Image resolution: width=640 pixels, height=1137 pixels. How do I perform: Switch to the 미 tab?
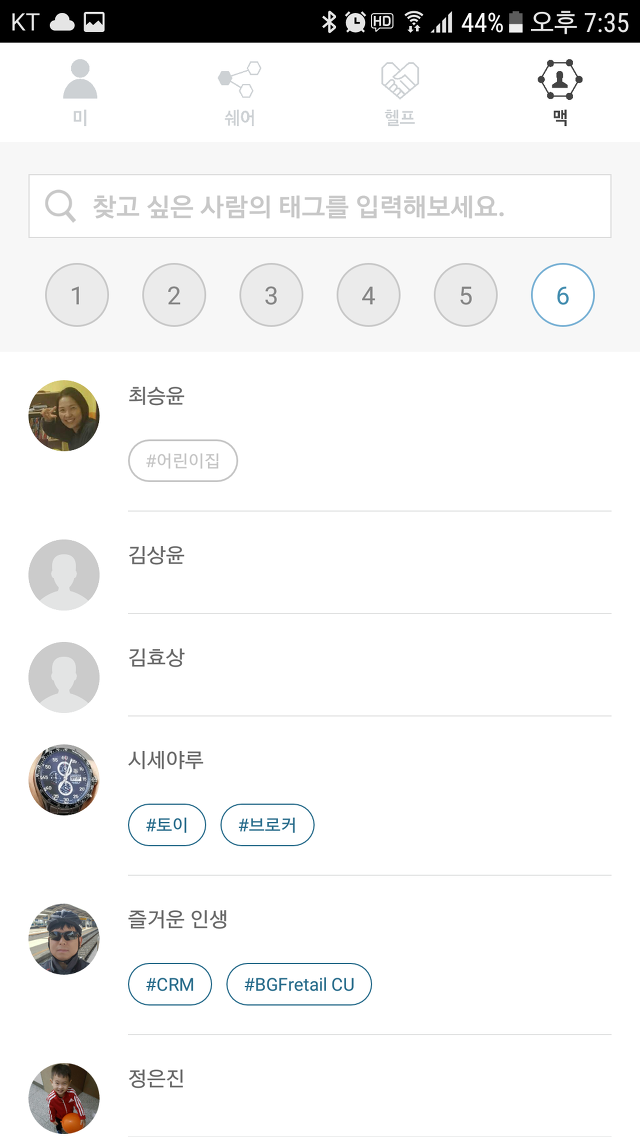click(x=80, y=92)
